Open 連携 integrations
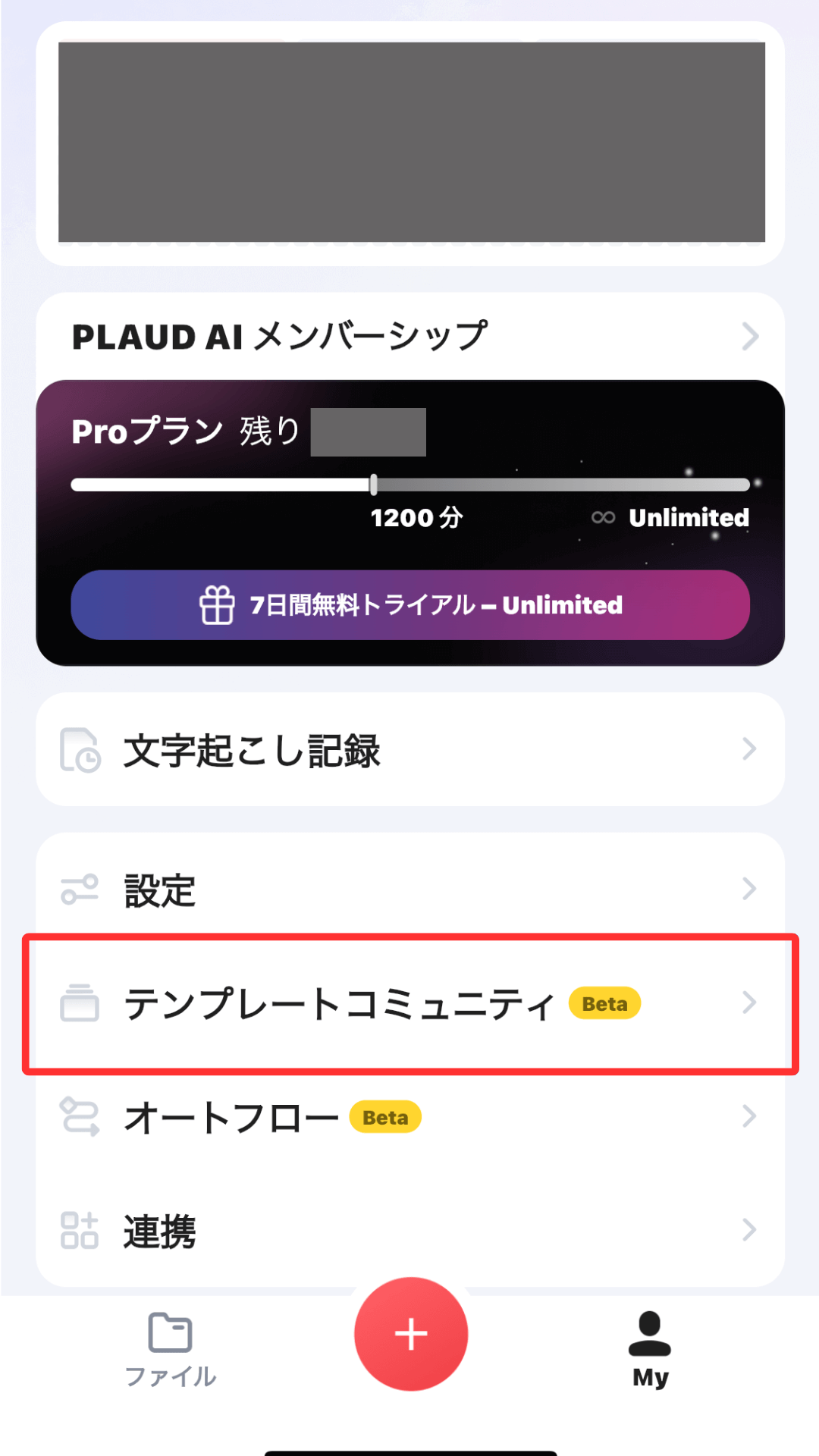 pyautogui.click(x=409, y=1230)
